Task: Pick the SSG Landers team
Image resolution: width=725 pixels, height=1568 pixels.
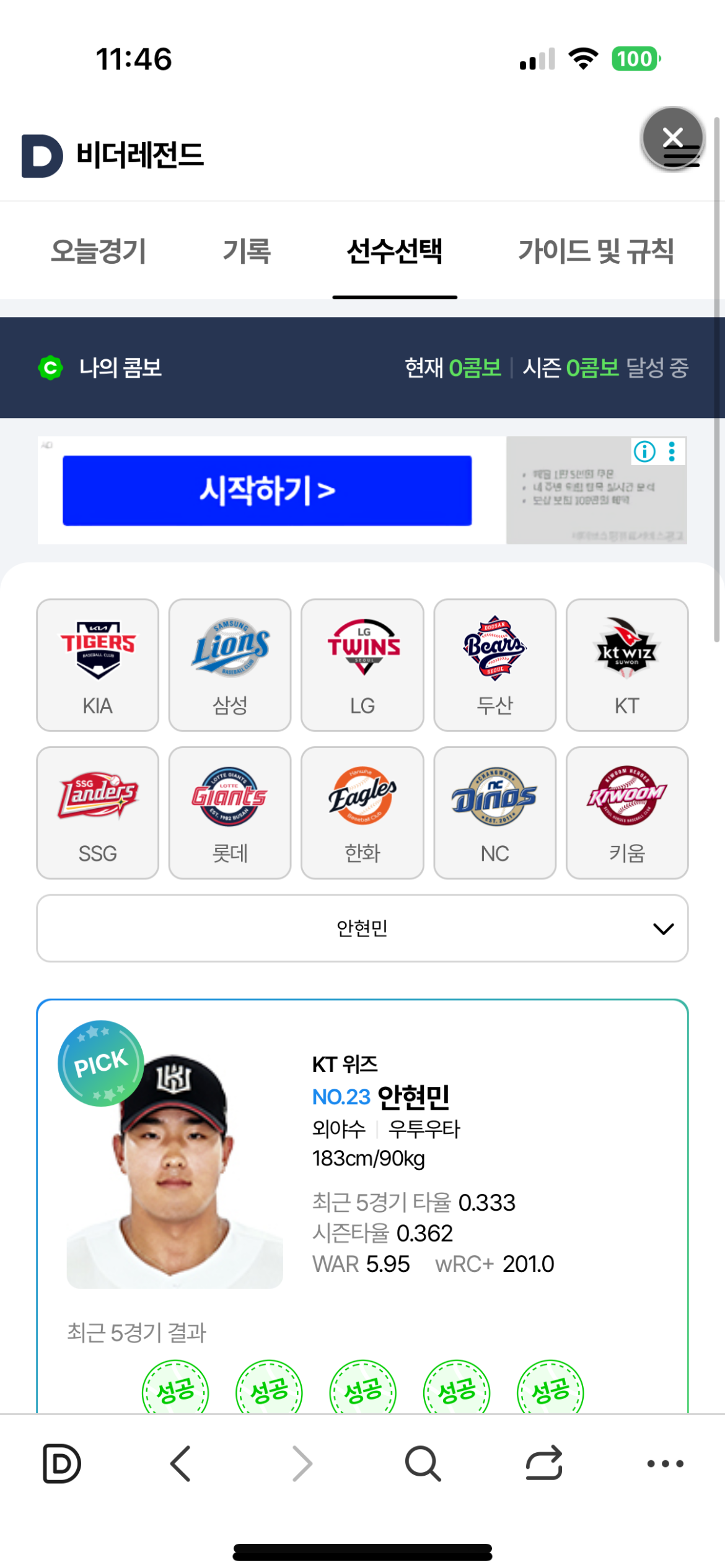Action: click(98, 813)
